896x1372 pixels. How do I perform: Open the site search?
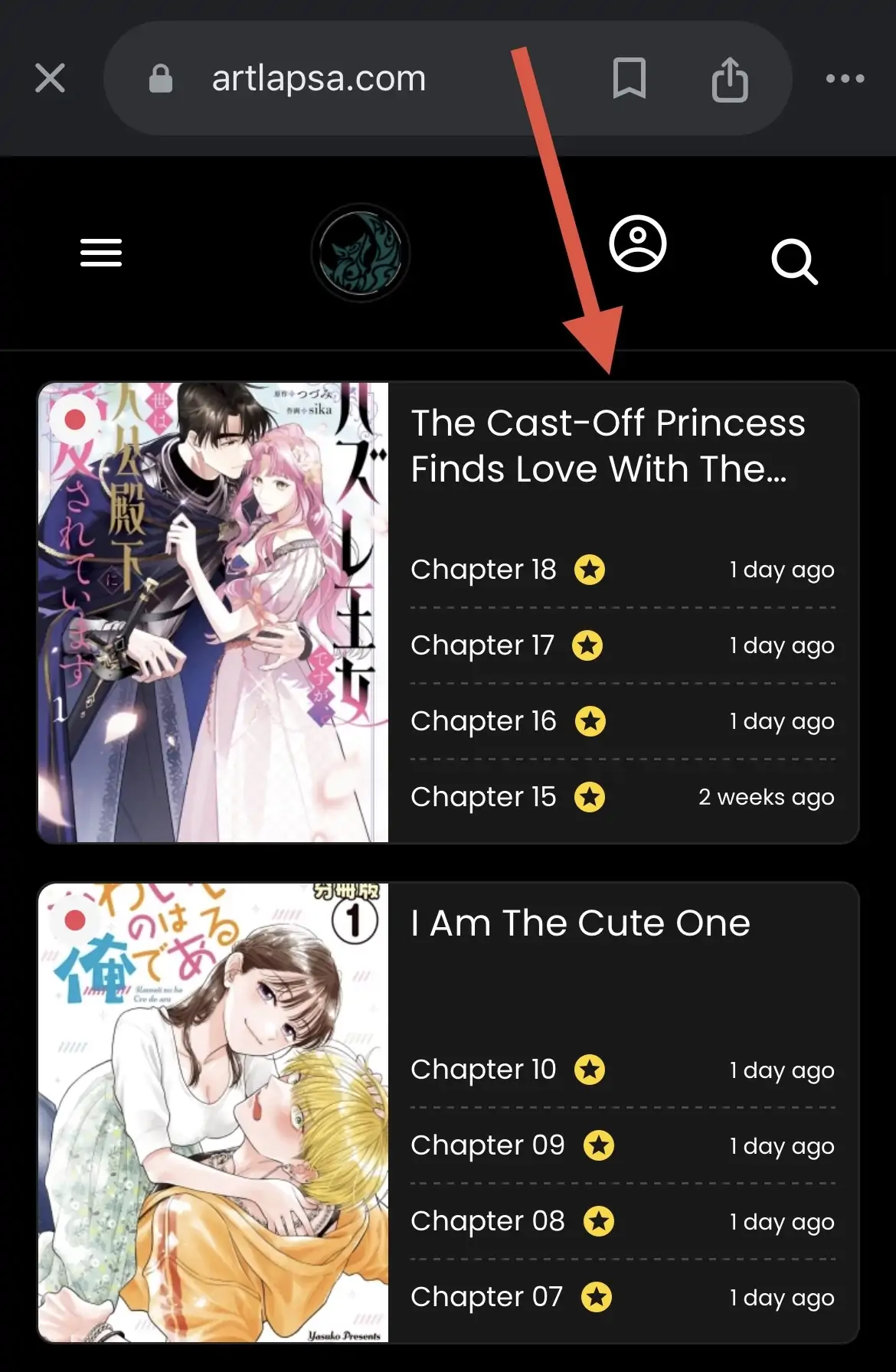pos(794,262)
